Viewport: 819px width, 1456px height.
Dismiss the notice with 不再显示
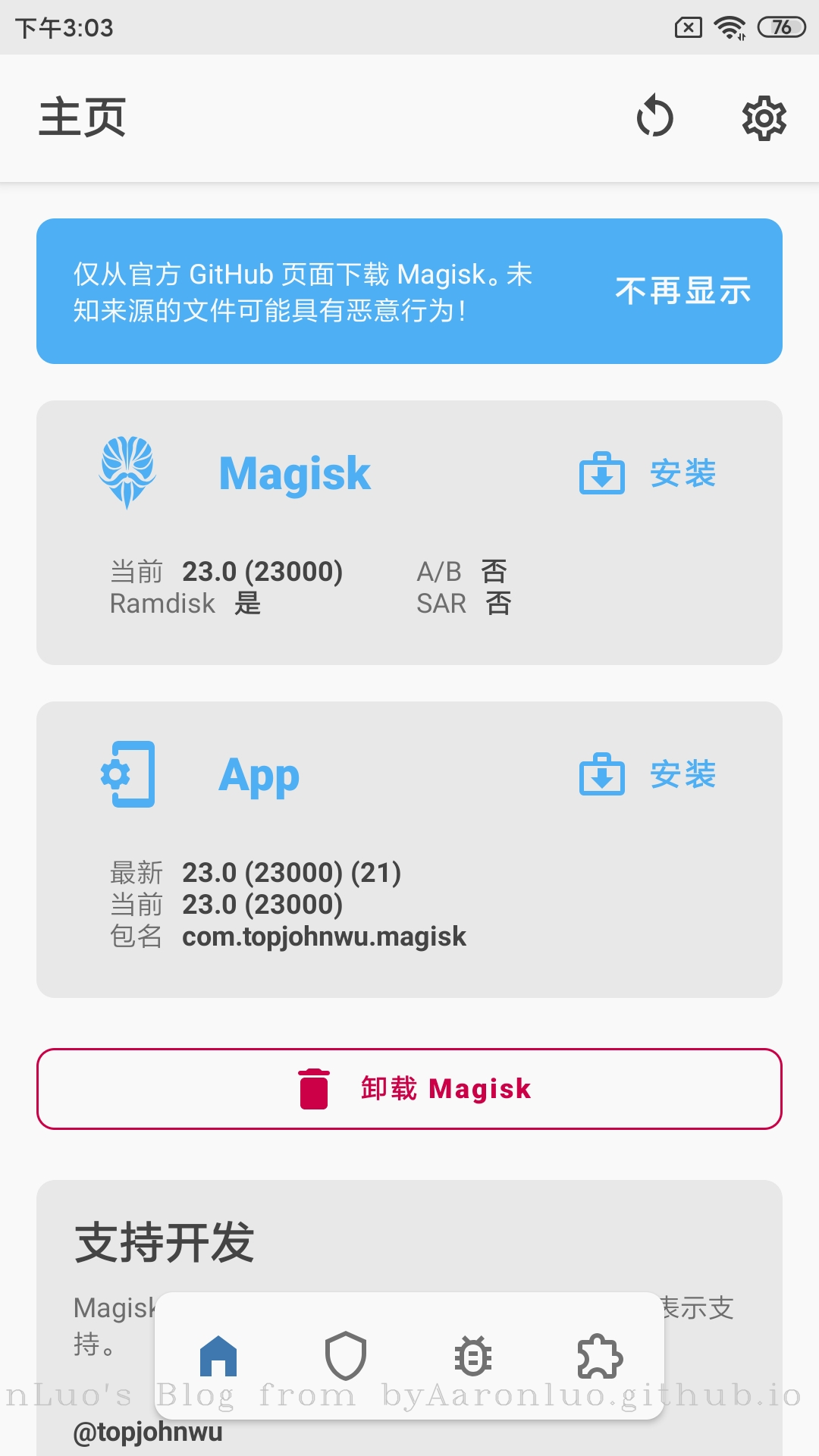pos(682,291)
